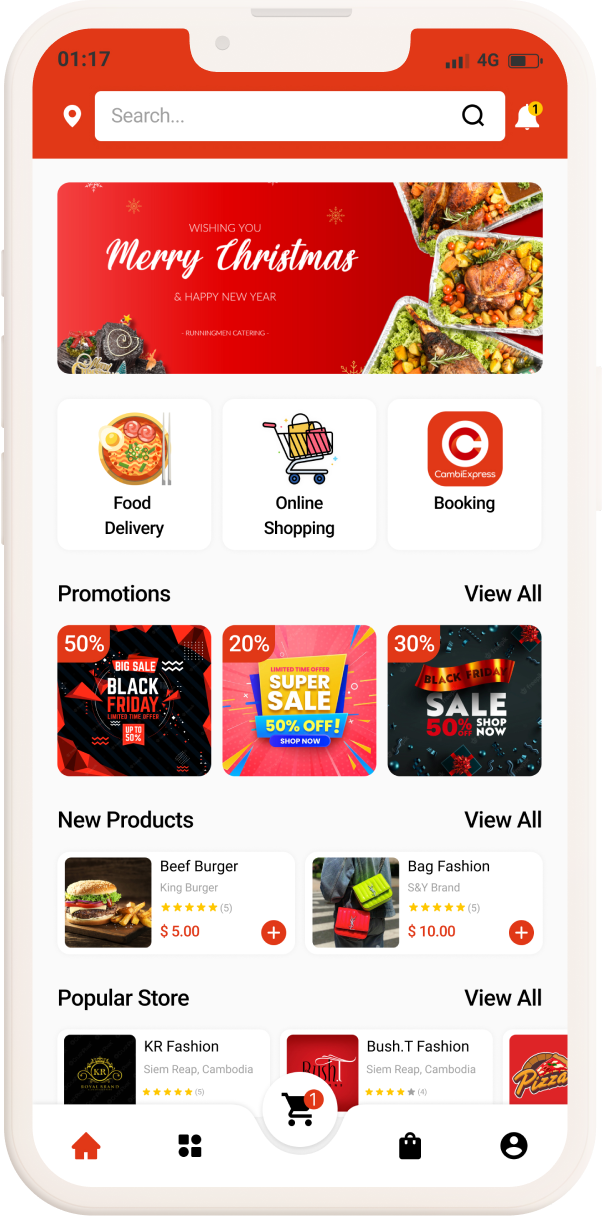Image resolution: width=602 pixels, height=1216 pixels.
Task: Open Online Shopping category
Action: [x=299, y=474]
